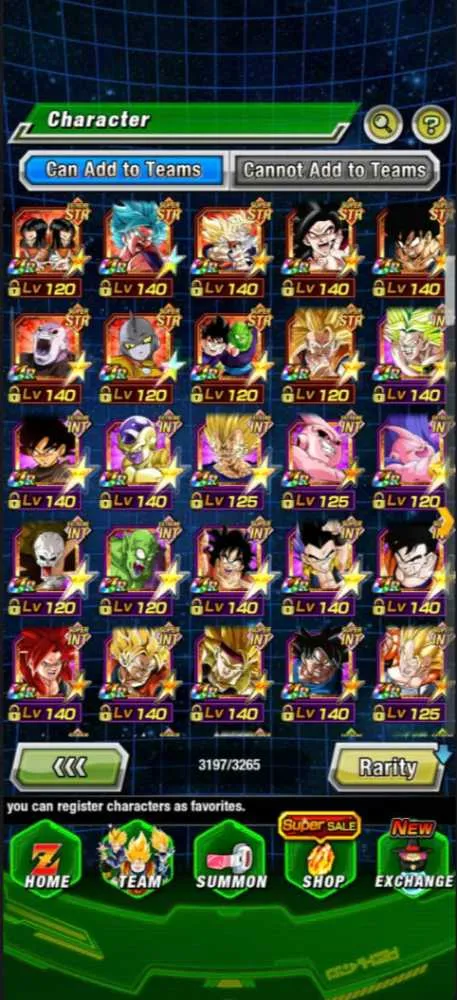Open the Exchange menu

414,858
